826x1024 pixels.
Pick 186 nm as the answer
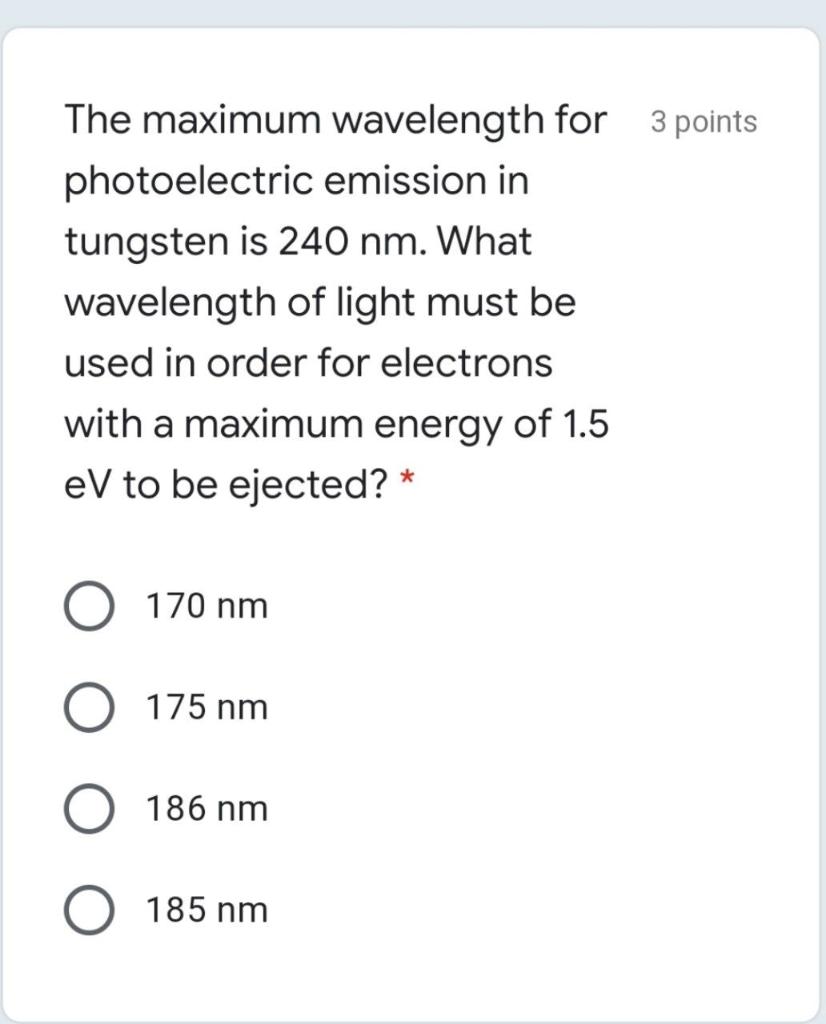[89, 809]
